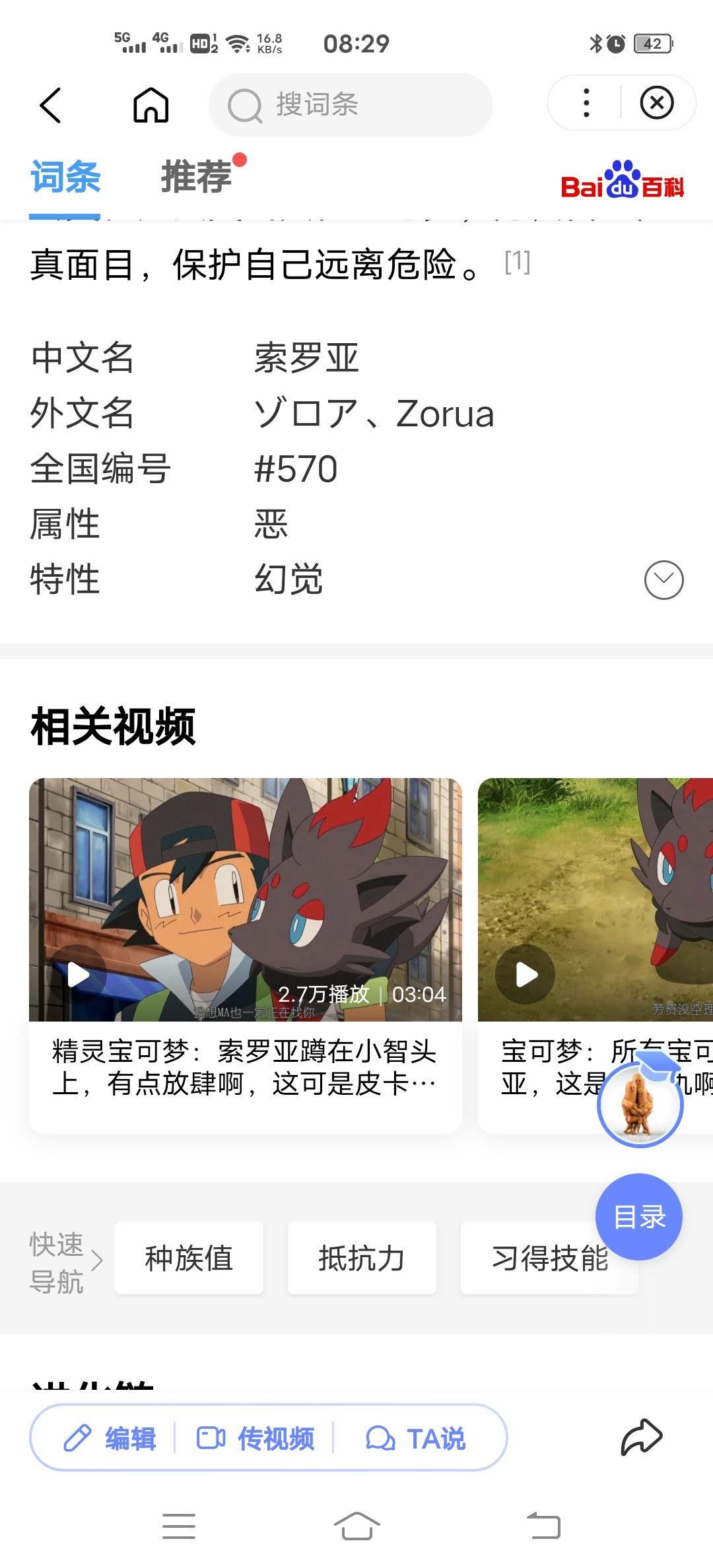
Task: Open reference link [1]
Action: coord(518,263)
